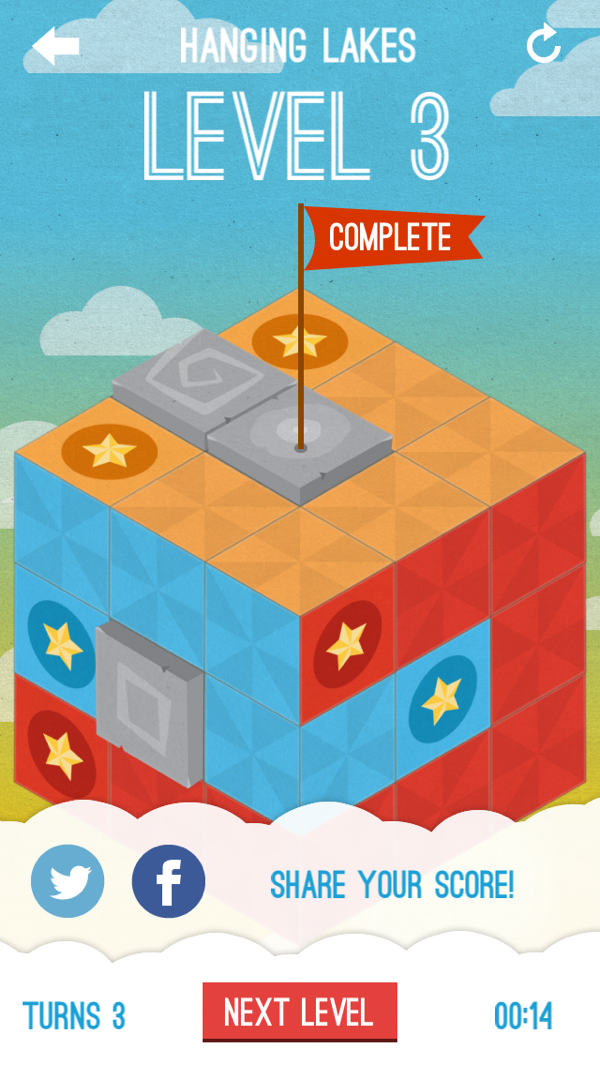Screen dimensions: 600x1065
Task: Share your score on Twitter
Action: [68, 881]
